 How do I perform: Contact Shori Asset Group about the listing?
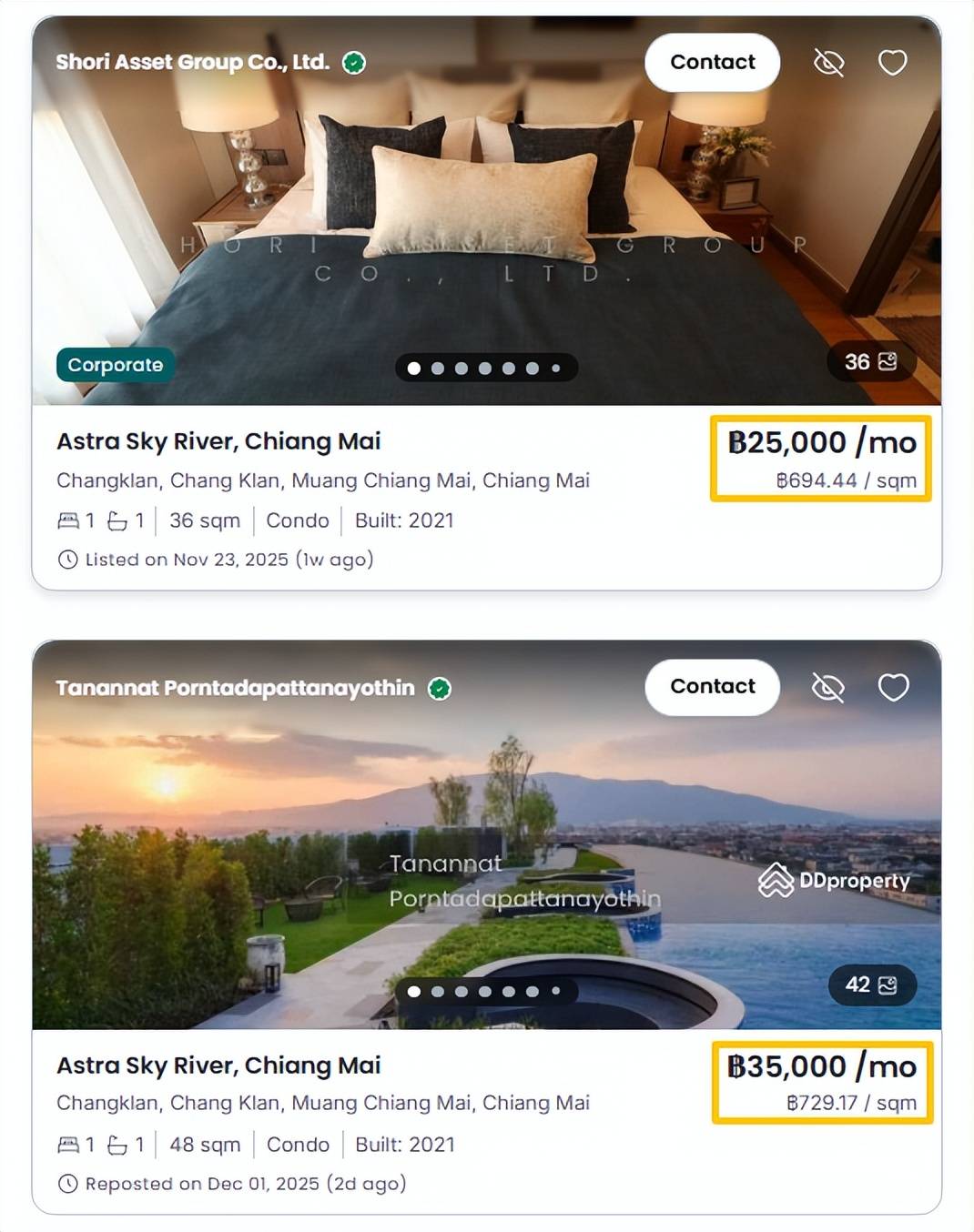point(712,62)
